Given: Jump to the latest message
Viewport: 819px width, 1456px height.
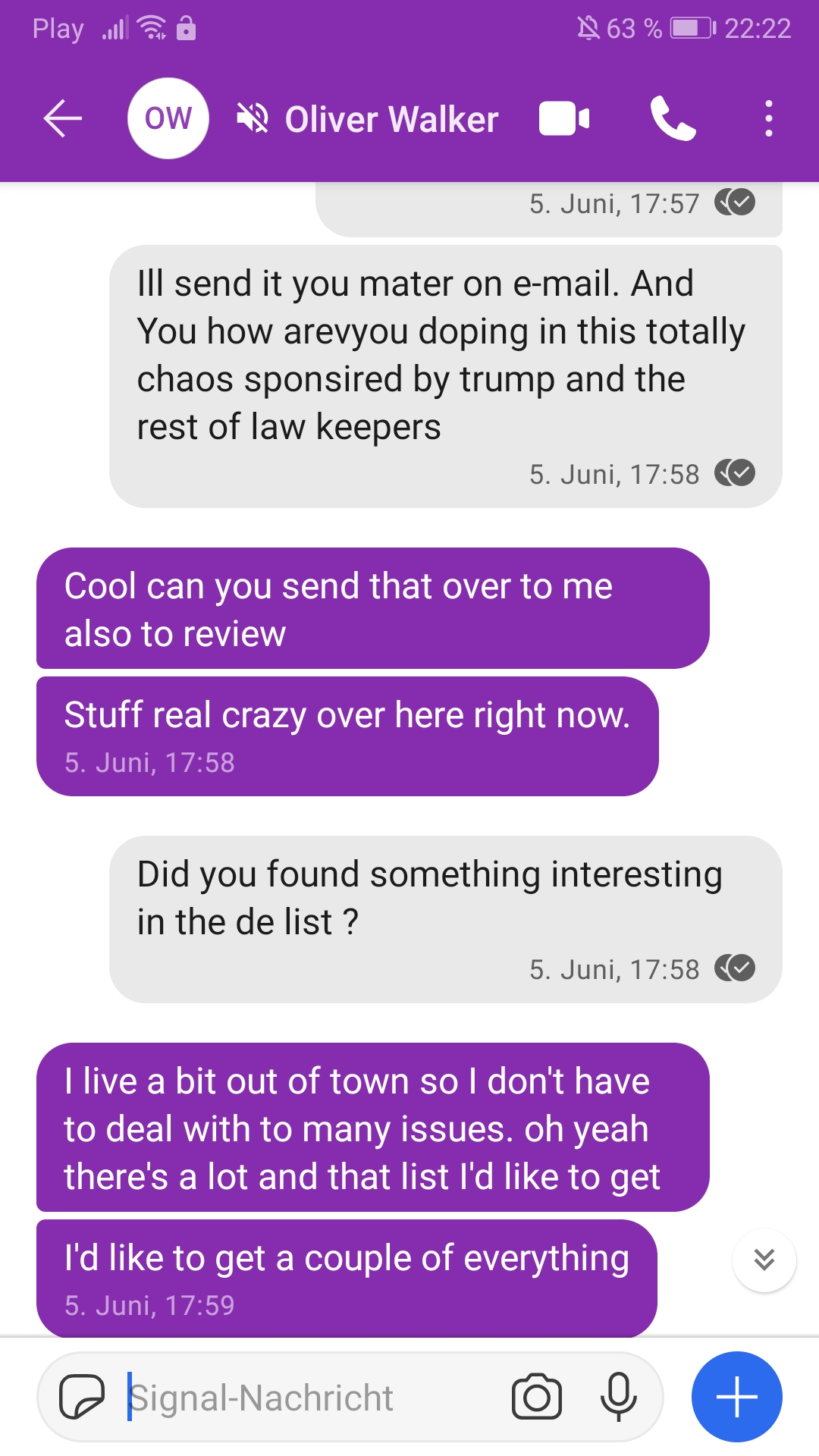Looking at the screenshot, I should click(764, 1260).
